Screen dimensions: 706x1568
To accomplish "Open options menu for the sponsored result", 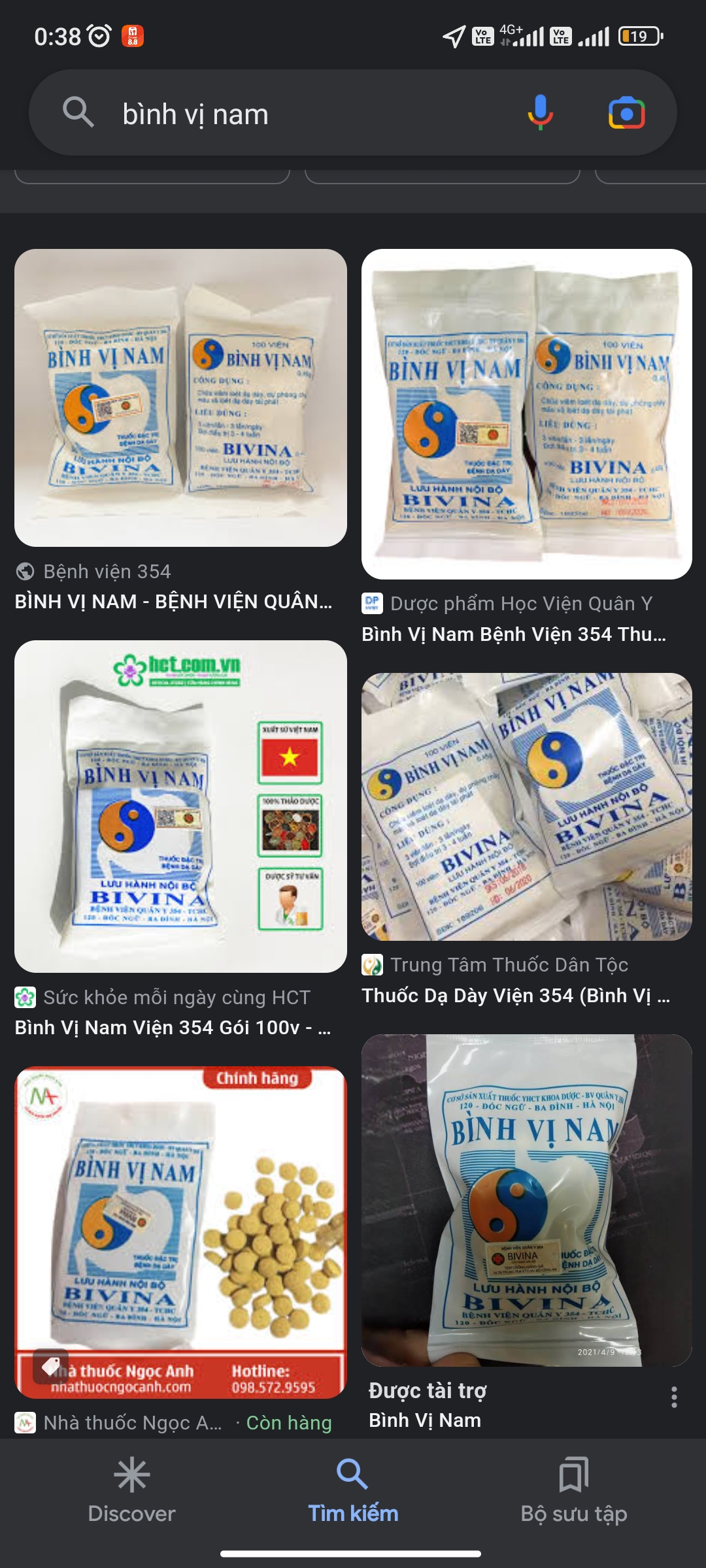I will click(x=673, y=1397).
